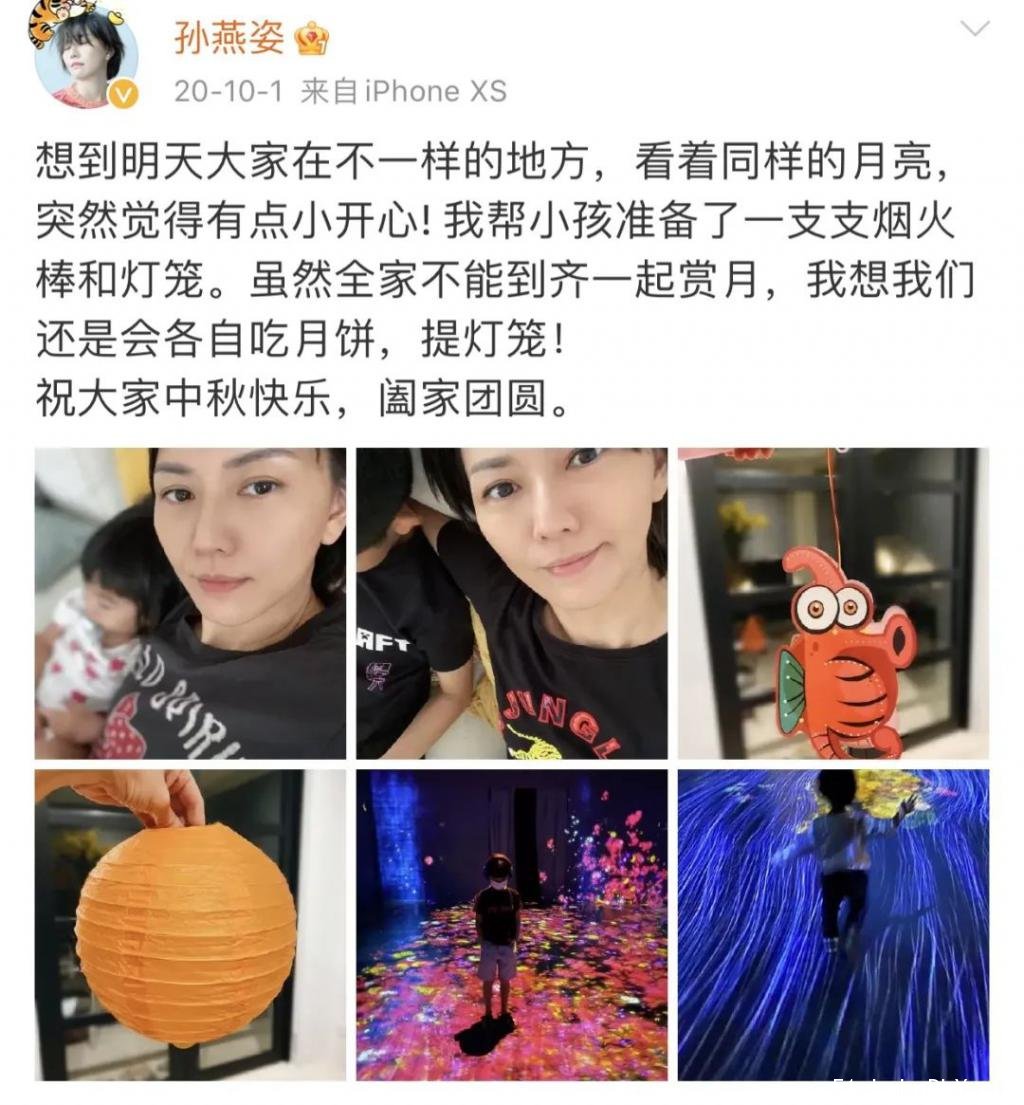View the round orange paper lantern photo
Screen dimensions: 1024x1105
tap(190, 924)
